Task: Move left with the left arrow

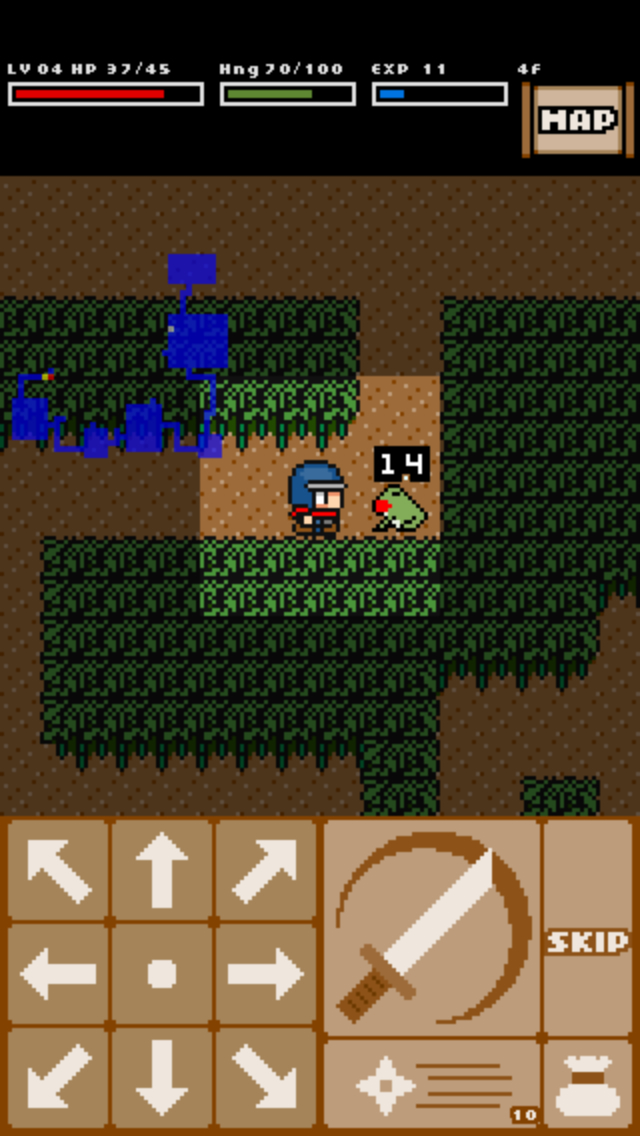Action: point(59,974)
